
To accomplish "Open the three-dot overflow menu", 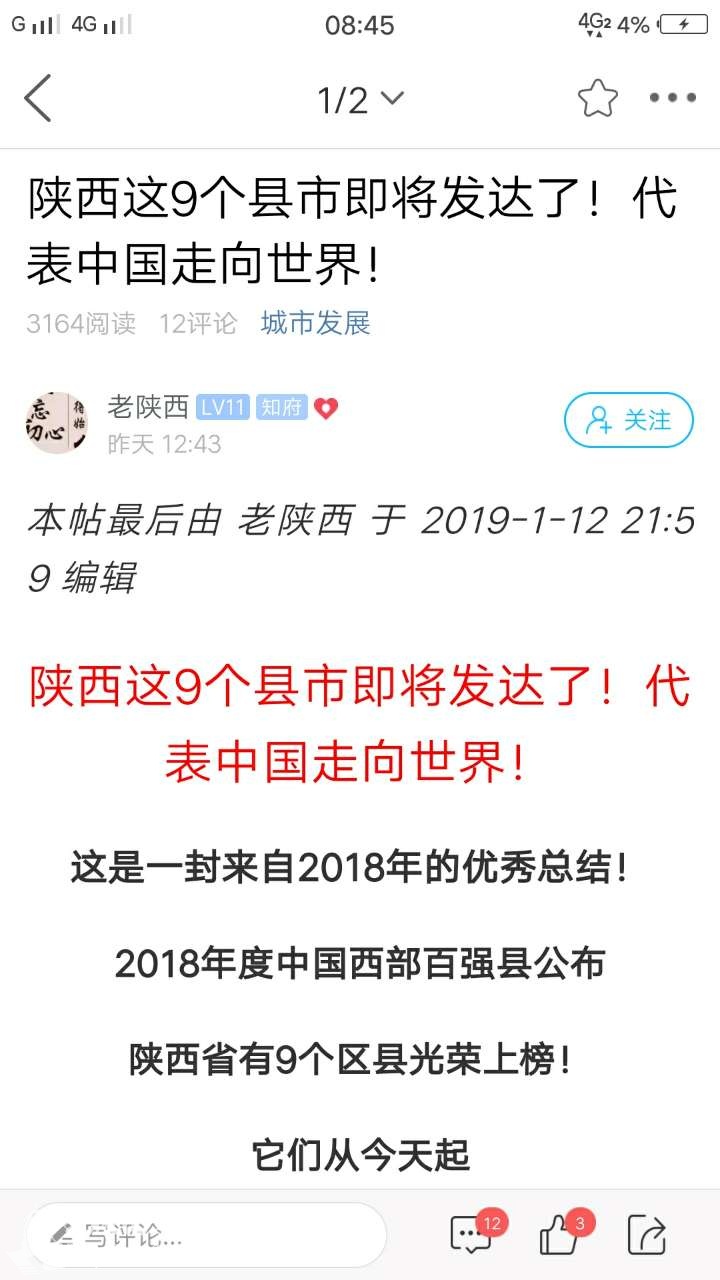I will pos(673,98).
